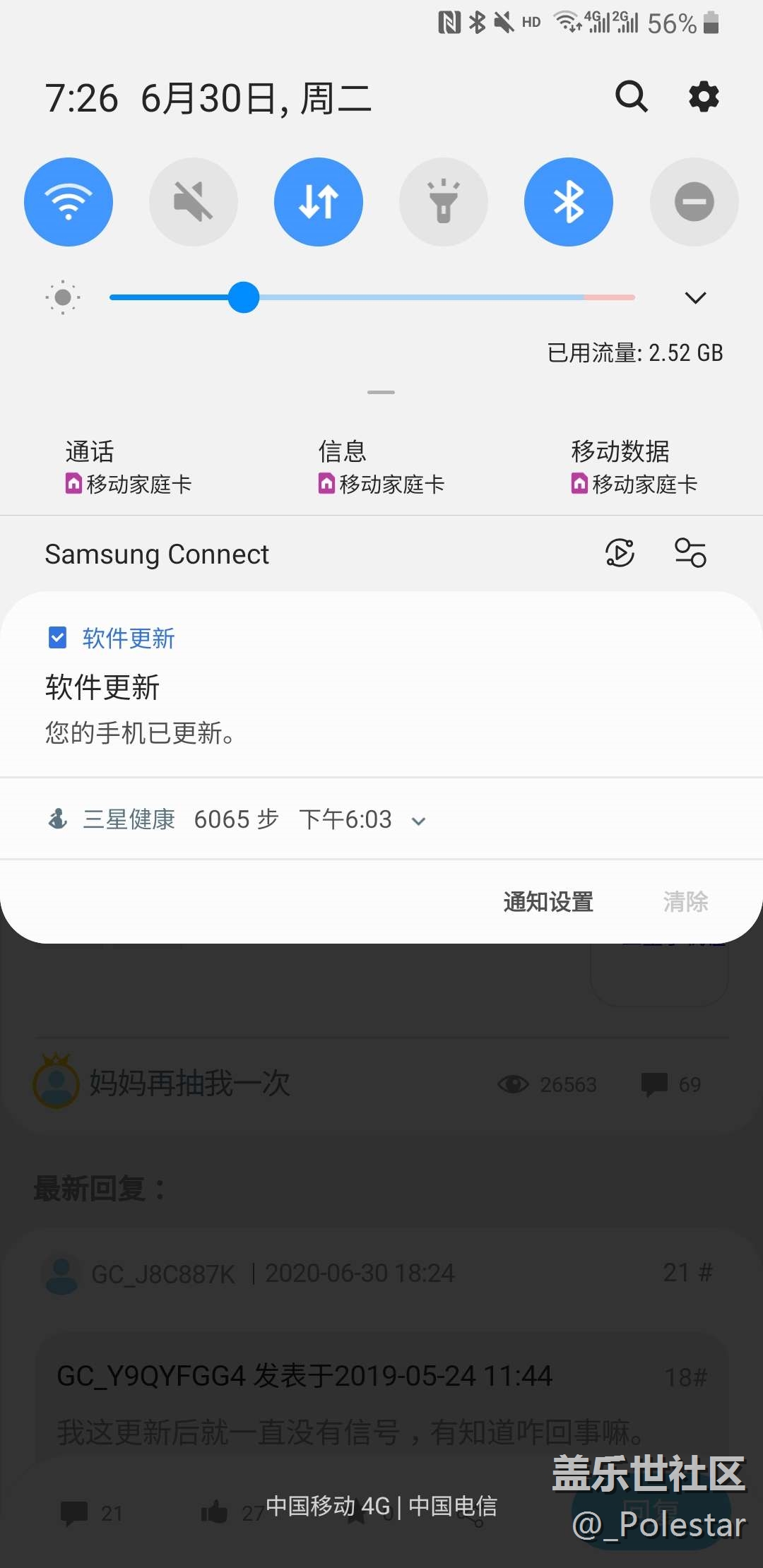Tap 清除 to clear notifications

(x=685, y=902)
